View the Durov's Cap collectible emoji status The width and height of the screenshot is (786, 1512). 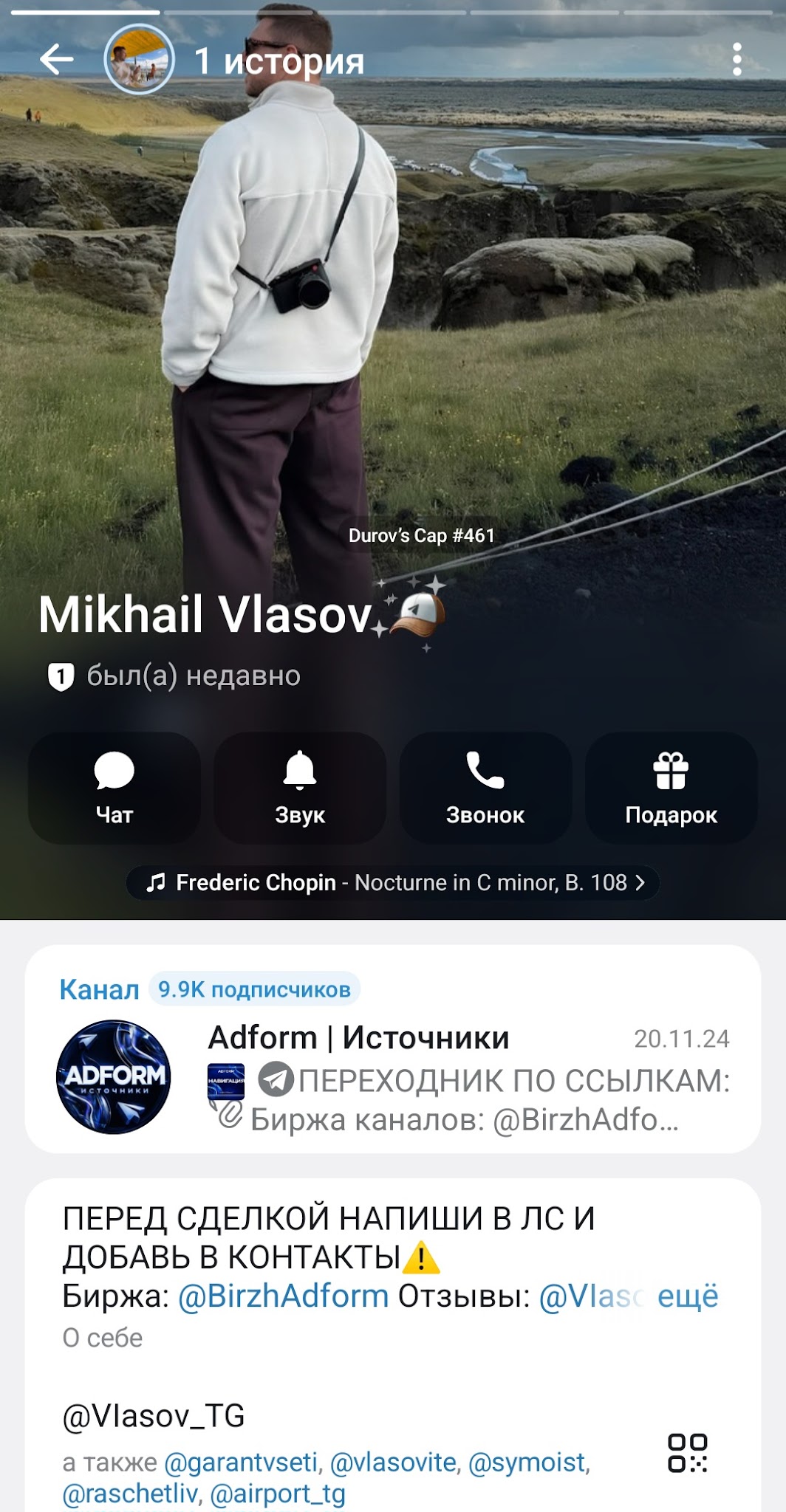coord(417,615)
